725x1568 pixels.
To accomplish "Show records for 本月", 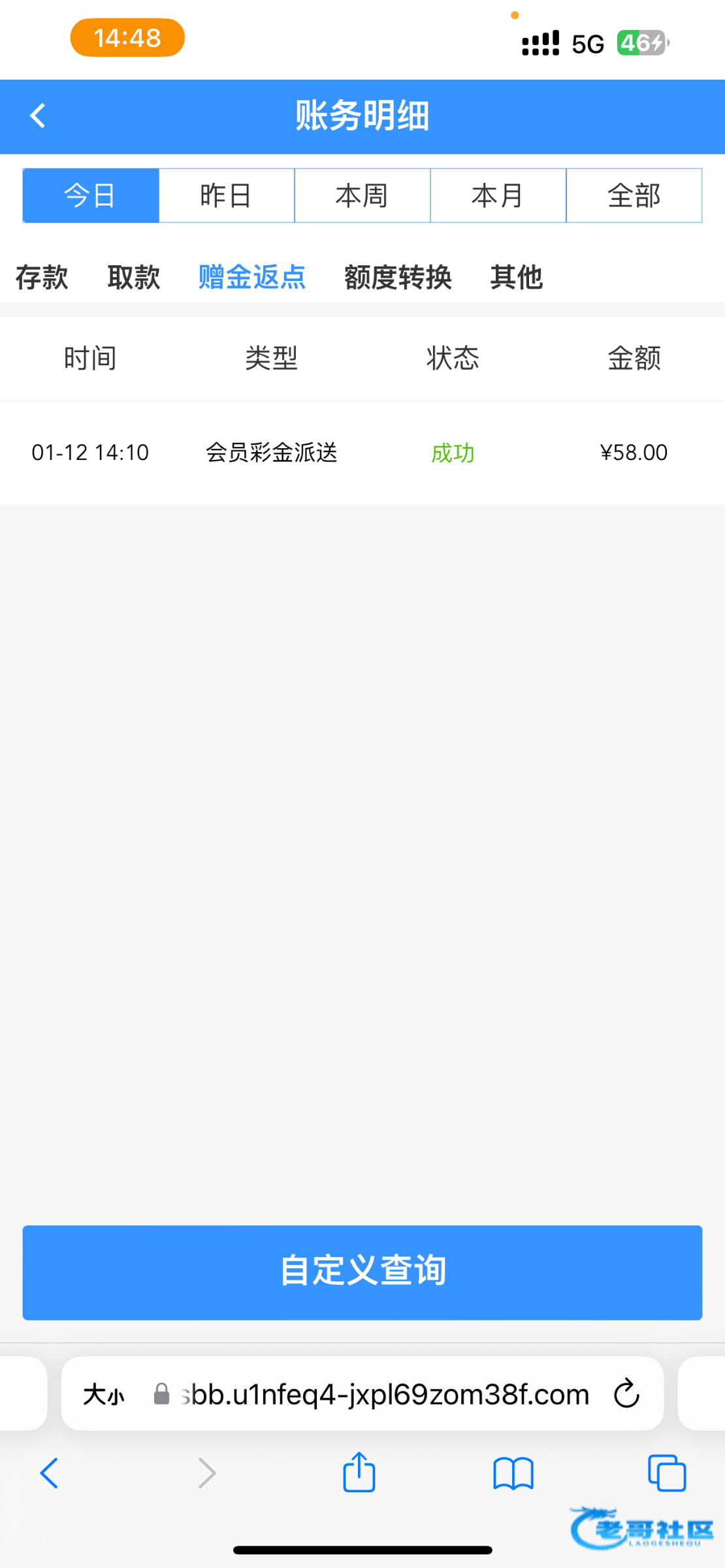I will click(498, 195).
